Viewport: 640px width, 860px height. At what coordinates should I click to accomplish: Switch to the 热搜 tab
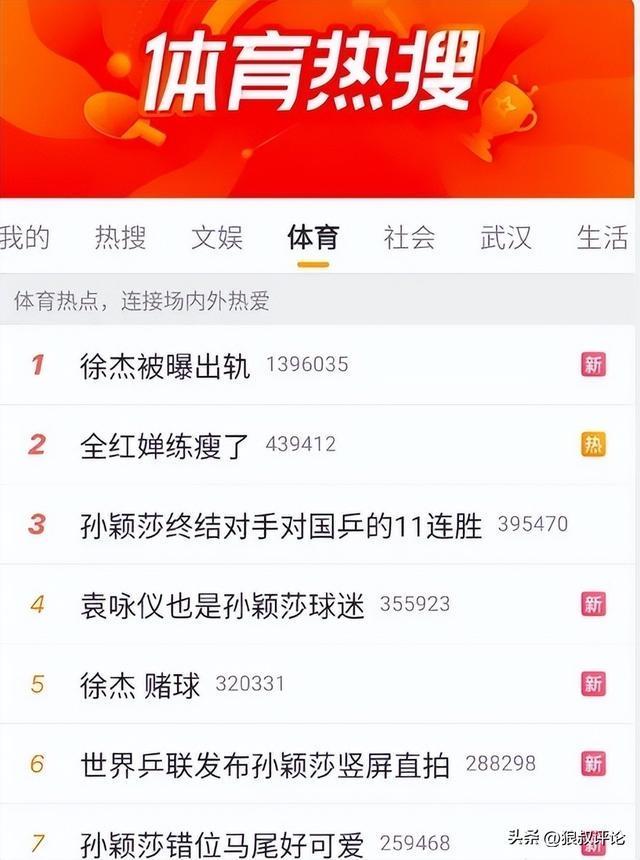point(120,238)
